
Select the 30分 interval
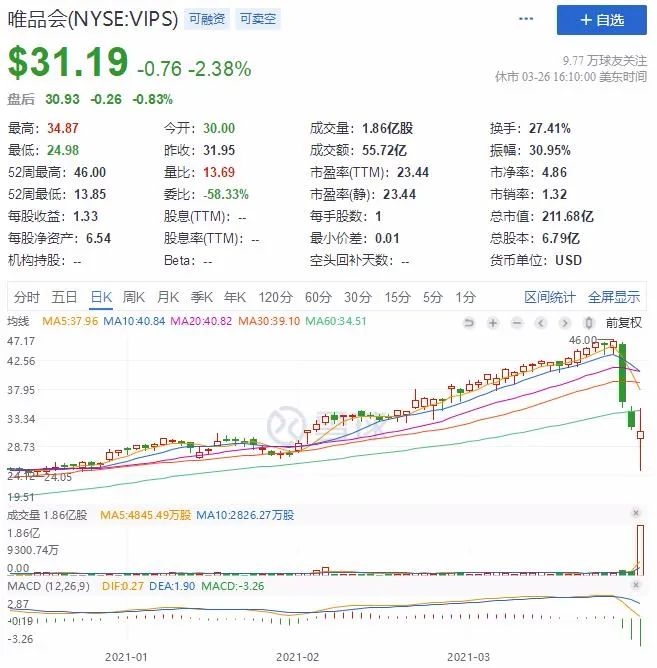(x=358, y=297)
